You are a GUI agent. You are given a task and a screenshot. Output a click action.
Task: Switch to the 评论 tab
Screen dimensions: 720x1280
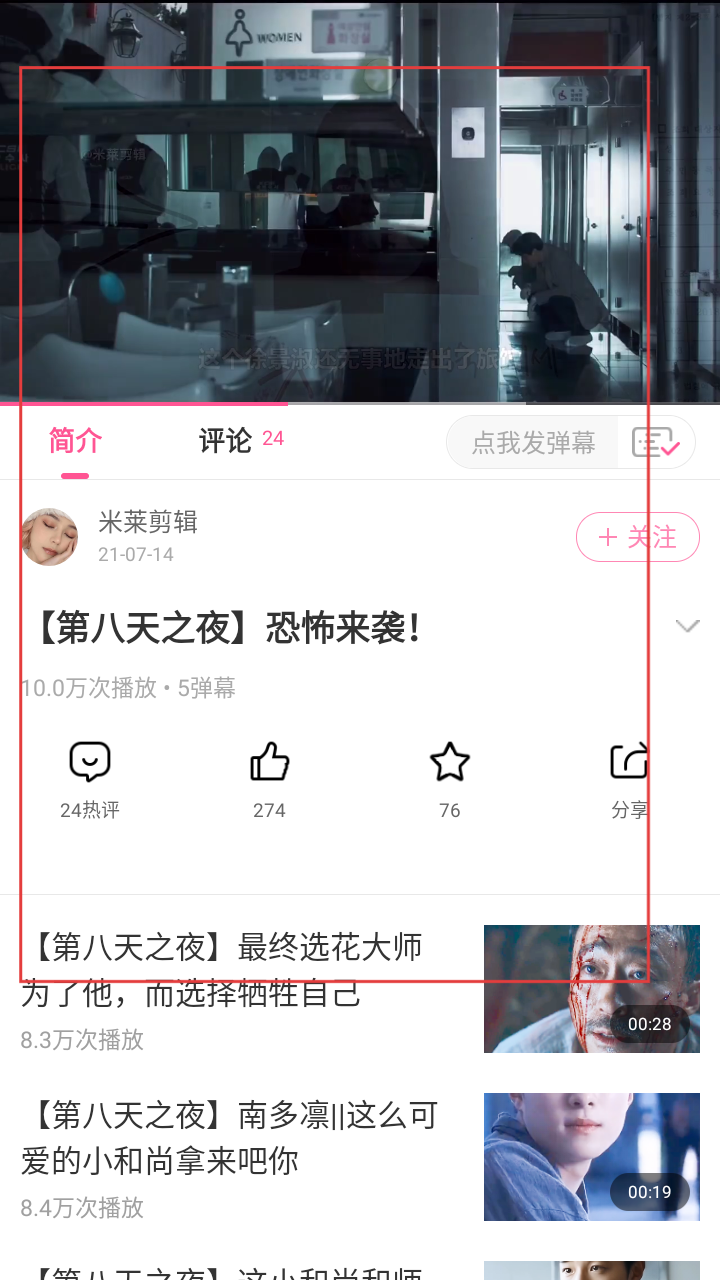[226, 441]
